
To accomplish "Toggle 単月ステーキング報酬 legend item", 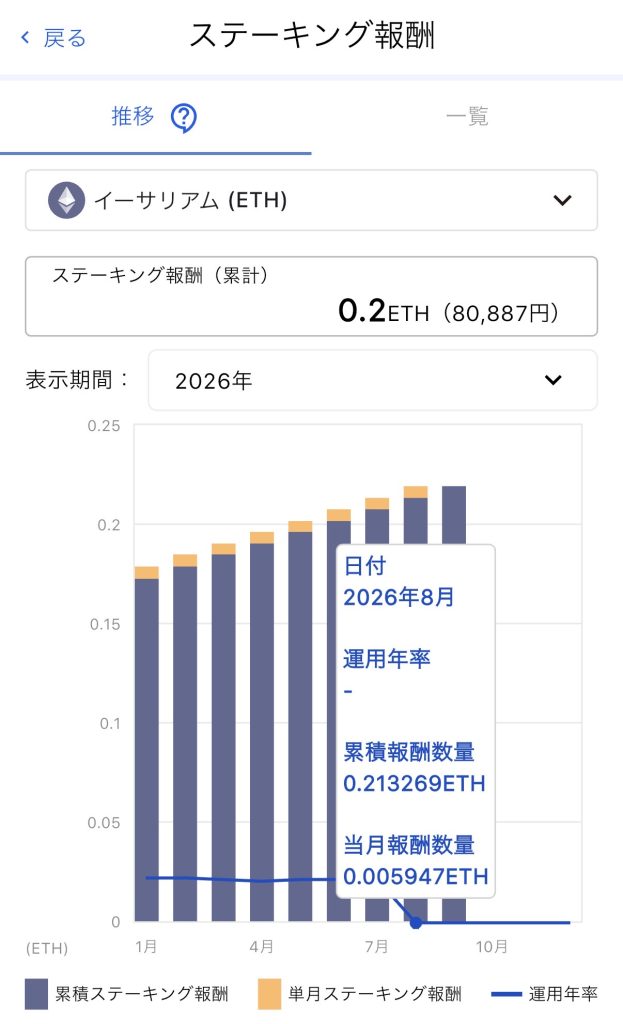I will (360, 994).
